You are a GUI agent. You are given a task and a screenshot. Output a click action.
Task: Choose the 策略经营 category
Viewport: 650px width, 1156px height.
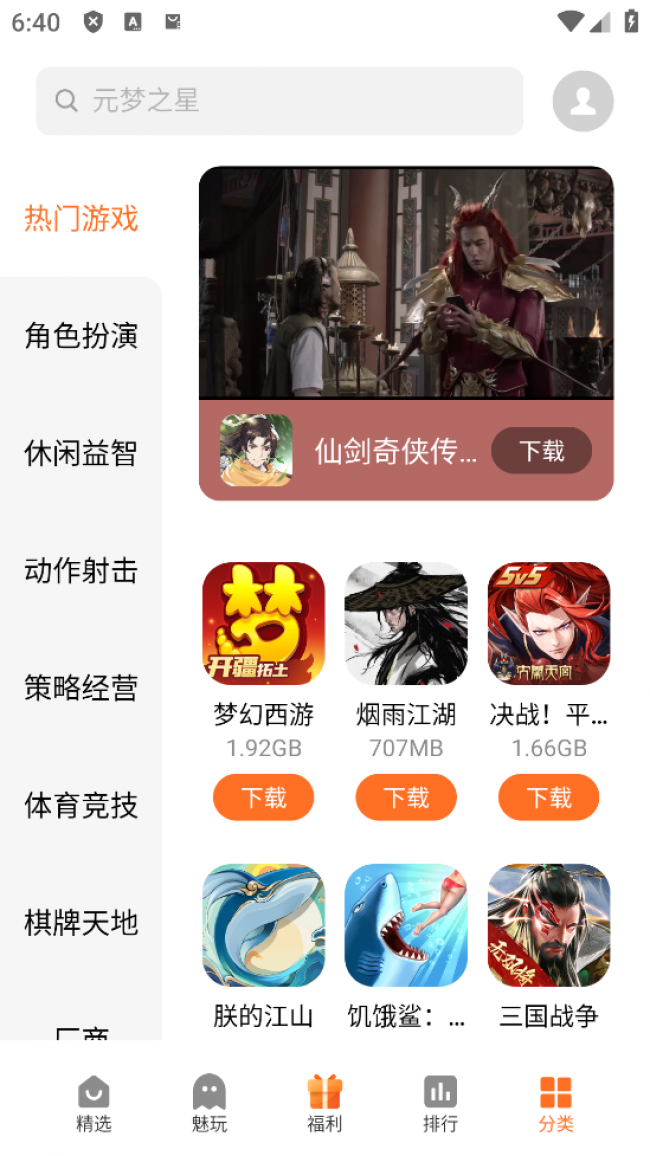[x=81, y=688]
